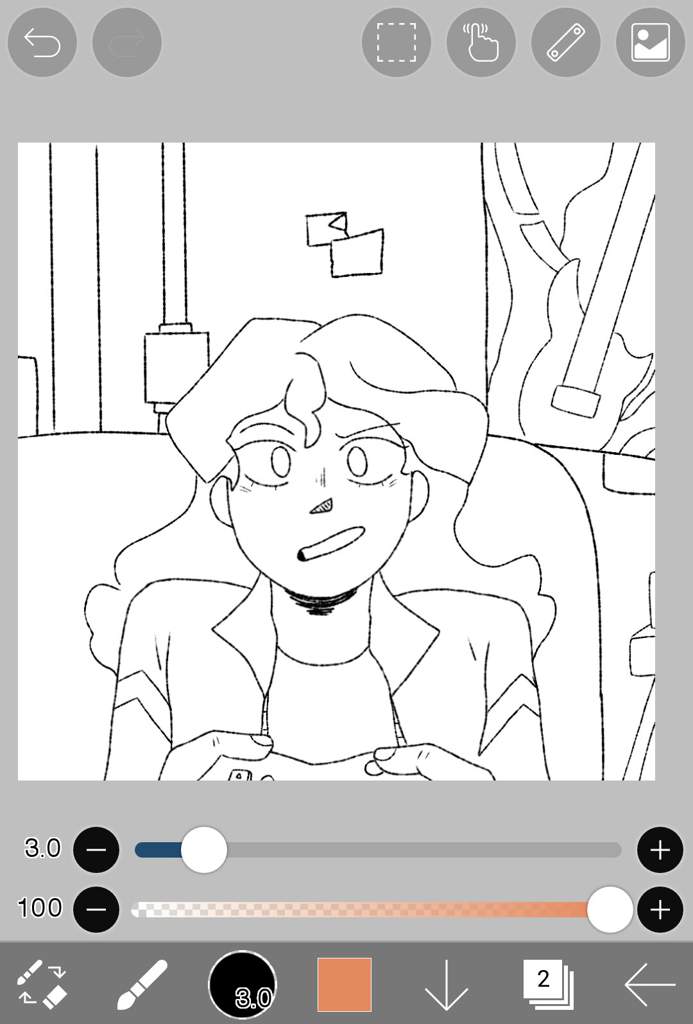Open the layers panel
Screen dimensions: 693x1024
tap(546, 982)
